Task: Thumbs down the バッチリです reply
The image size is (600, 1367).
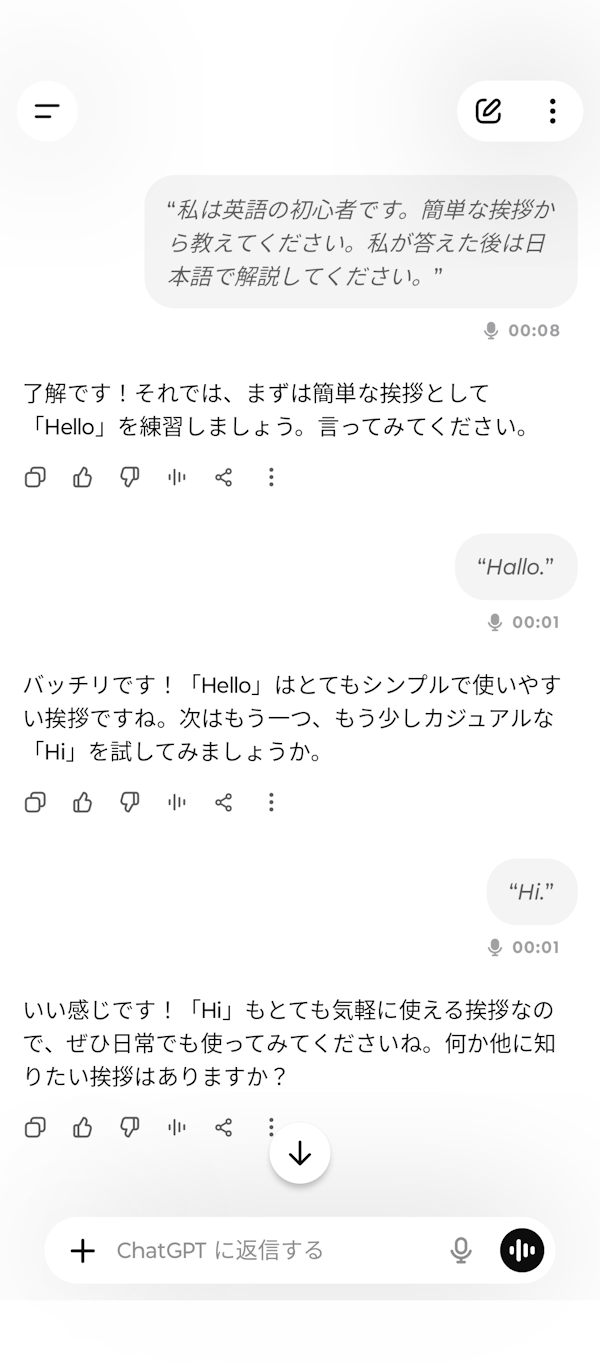Action: coord(129,802)
